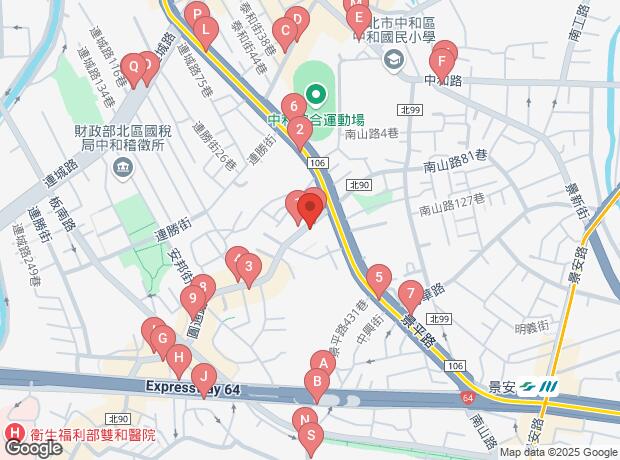
Task: Open marker J above Expressway 64
Action: coord(204,377)
